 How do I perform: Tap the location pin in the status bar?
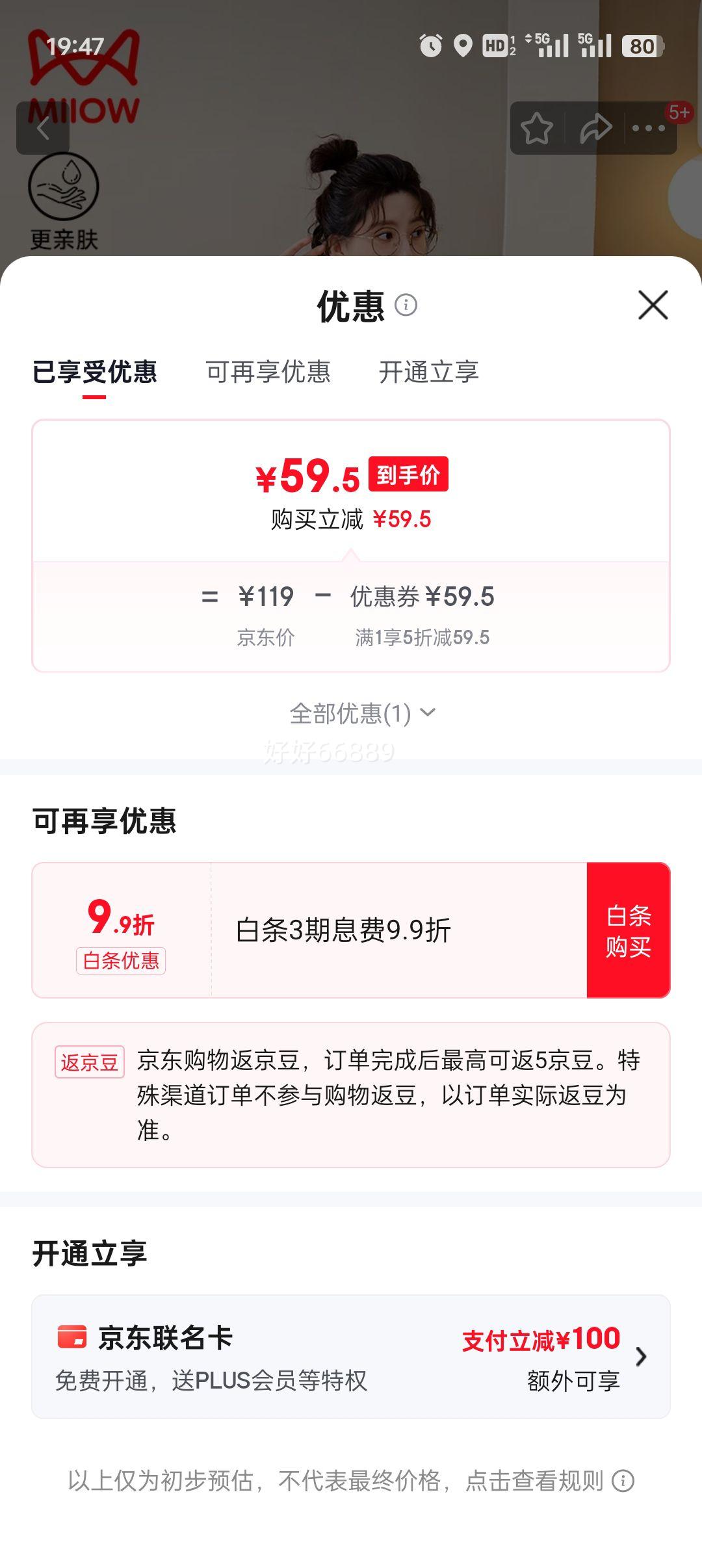click(x=463, y=46)
